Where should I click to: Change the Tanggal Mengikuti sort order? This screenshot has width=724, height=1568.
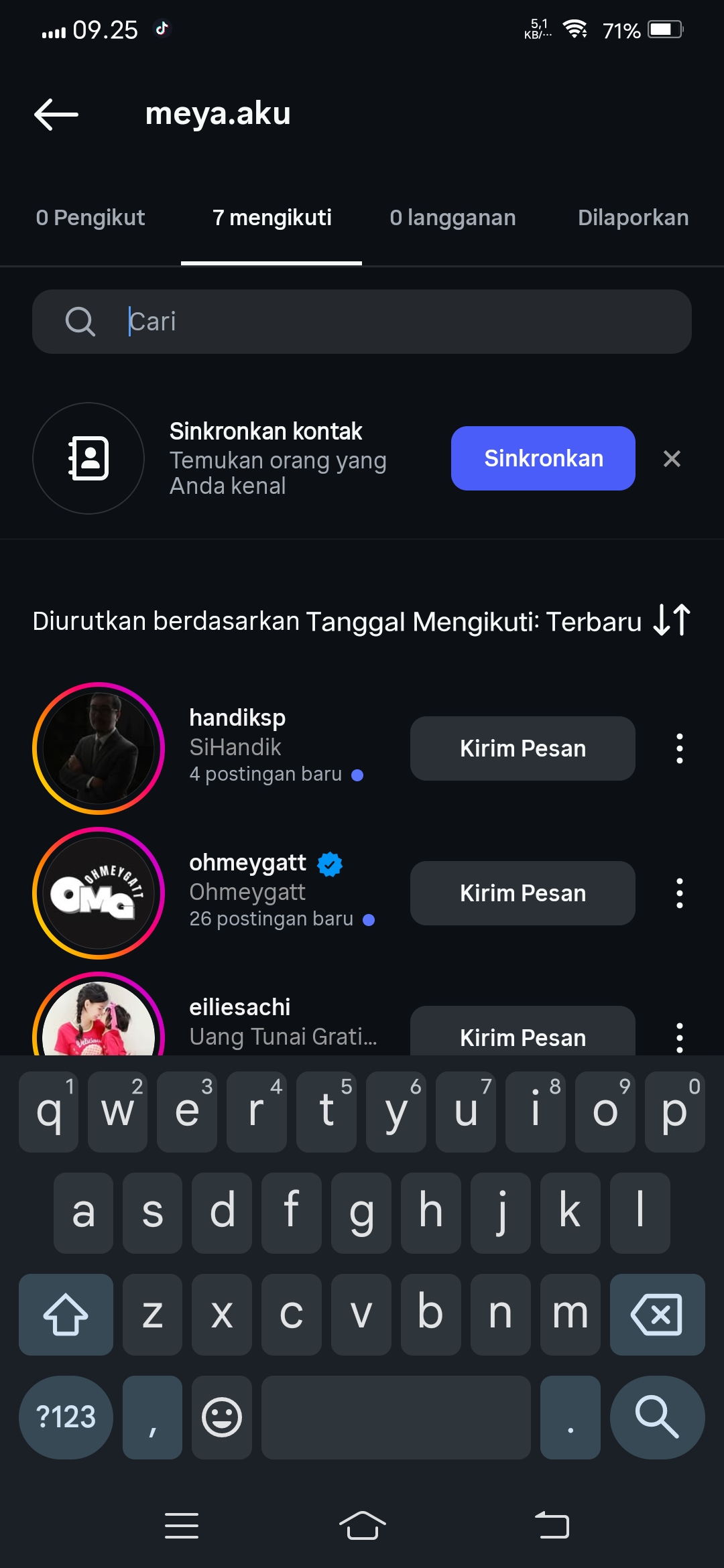pyautogui.click(x=672, y=620)
